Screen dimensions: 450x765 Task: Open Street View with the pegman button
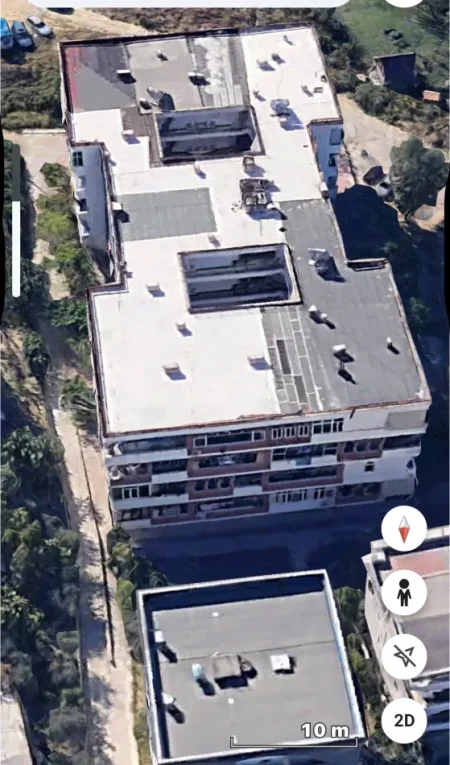point(404,592)
